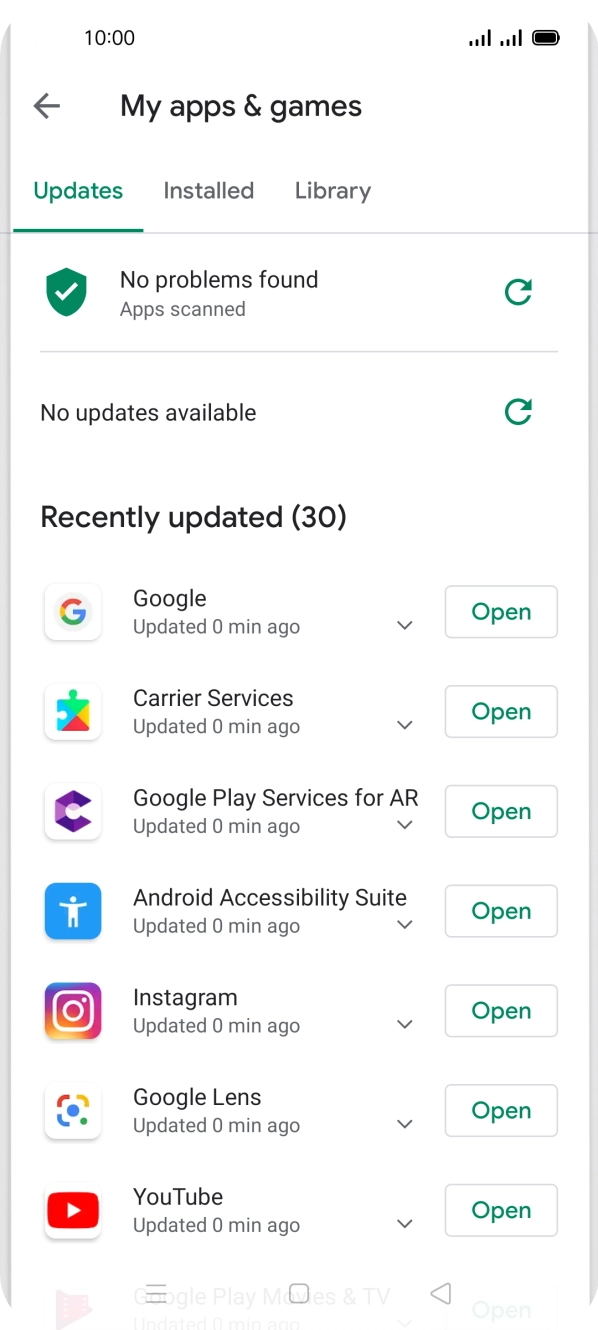Expand details for Instagram
598x1330 pixels.
tap(405, 1025)
